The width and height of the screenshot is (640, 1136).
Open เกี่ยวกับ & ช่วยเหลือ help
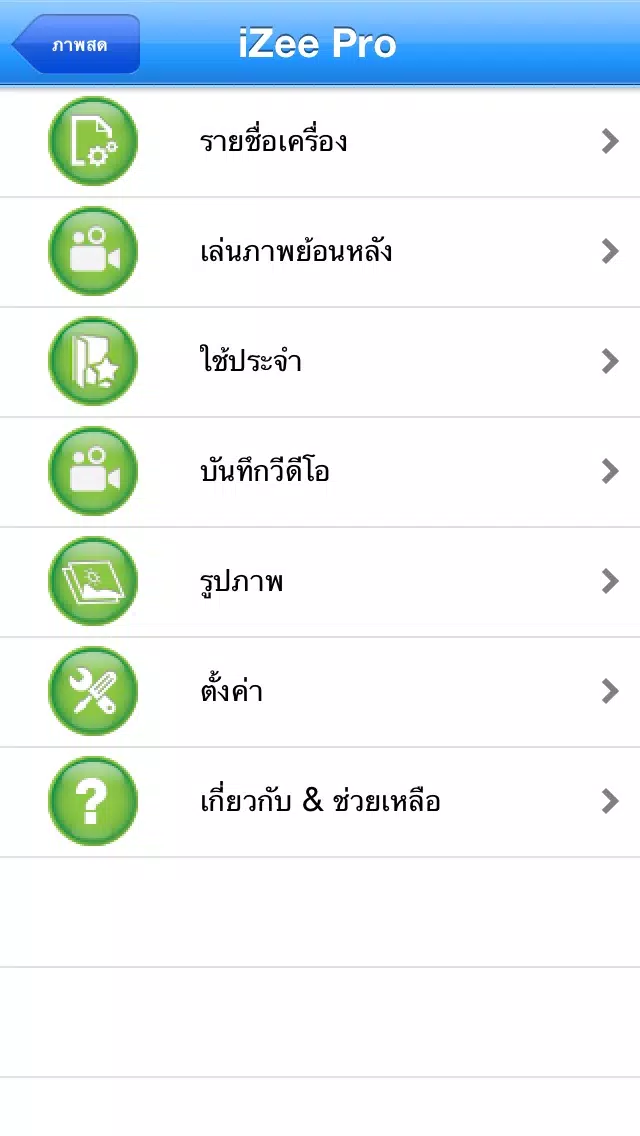tap(320, 802)
